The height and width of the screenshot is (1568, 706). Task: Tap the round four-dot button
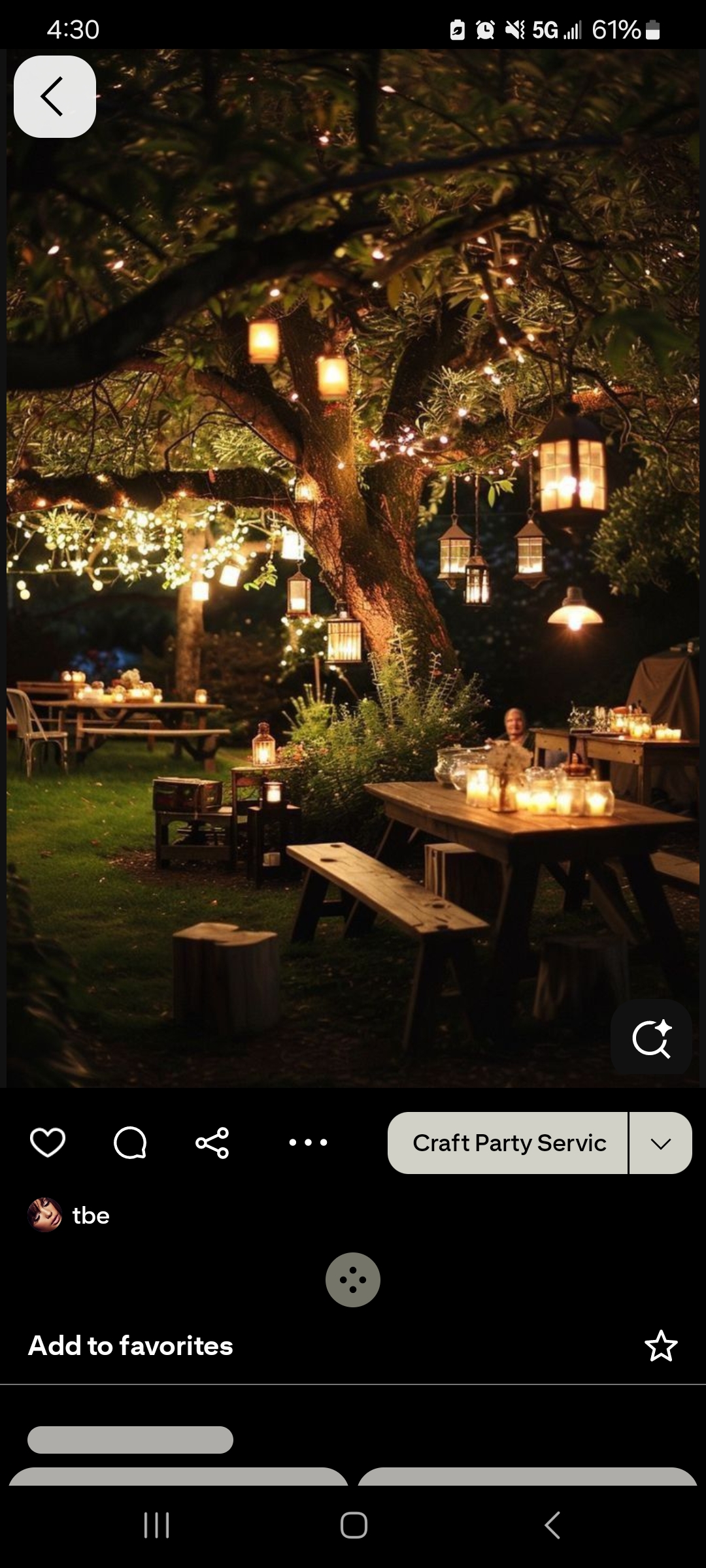(x=353, y=1280)
